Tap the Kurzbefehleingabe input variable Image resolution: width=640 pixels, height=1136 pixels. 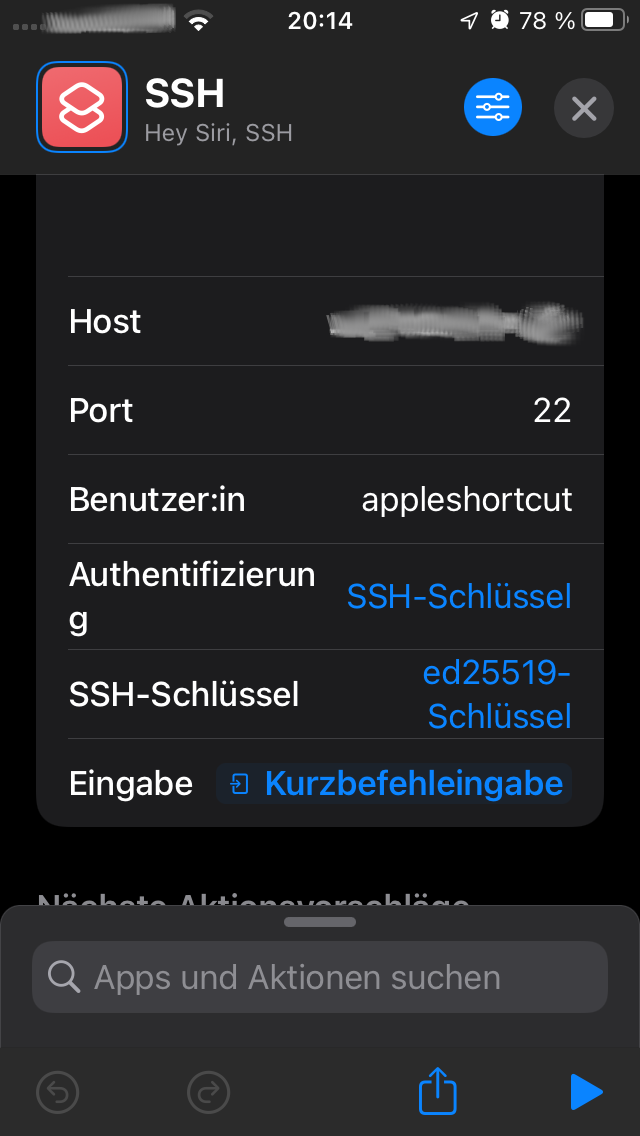tap(394, 783)
